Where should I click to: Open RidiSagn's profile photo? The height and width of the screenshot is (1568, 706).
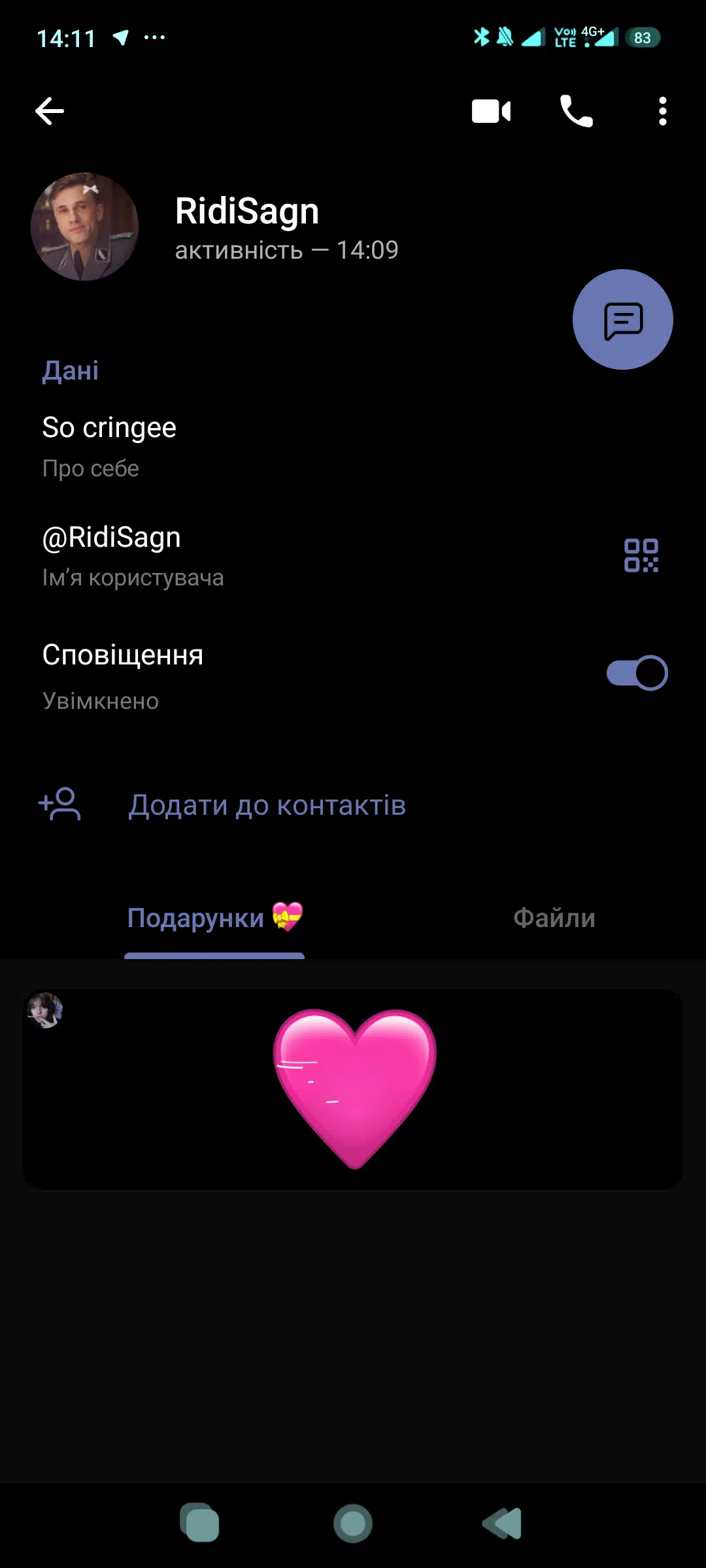(x=85, y=227)
